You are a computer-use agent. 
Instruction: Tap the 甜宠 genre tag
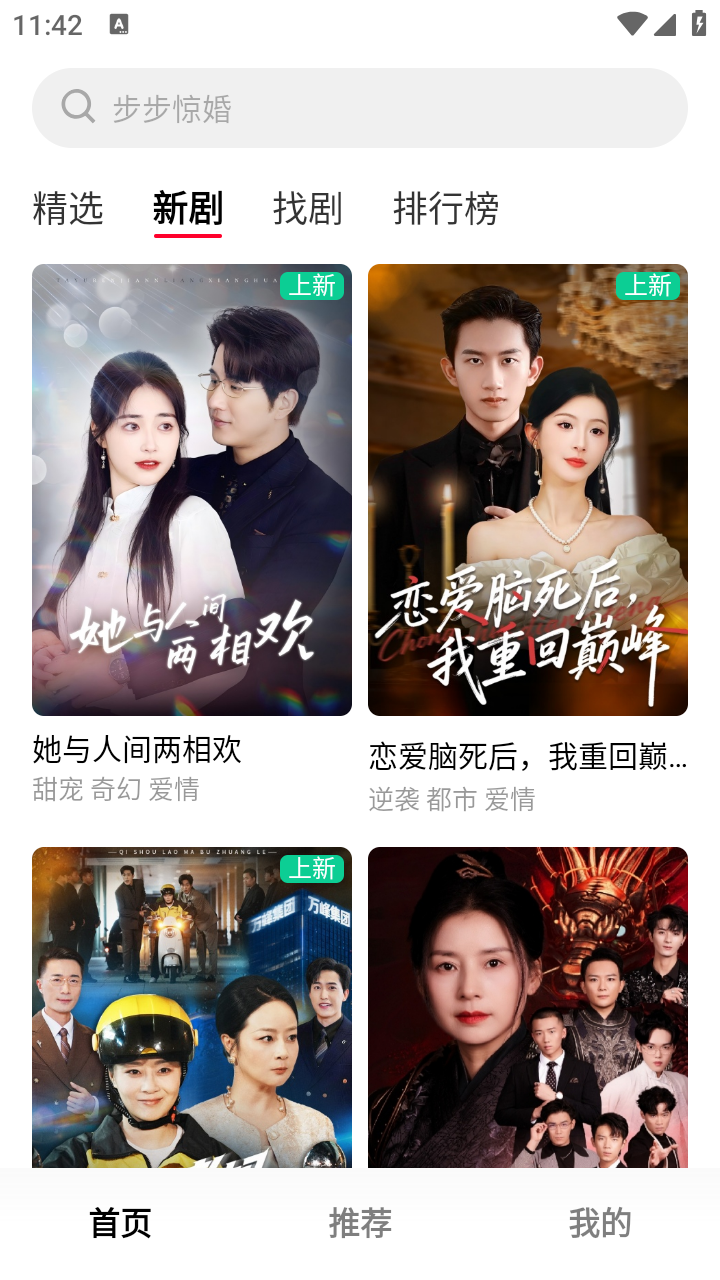[54, 790]
